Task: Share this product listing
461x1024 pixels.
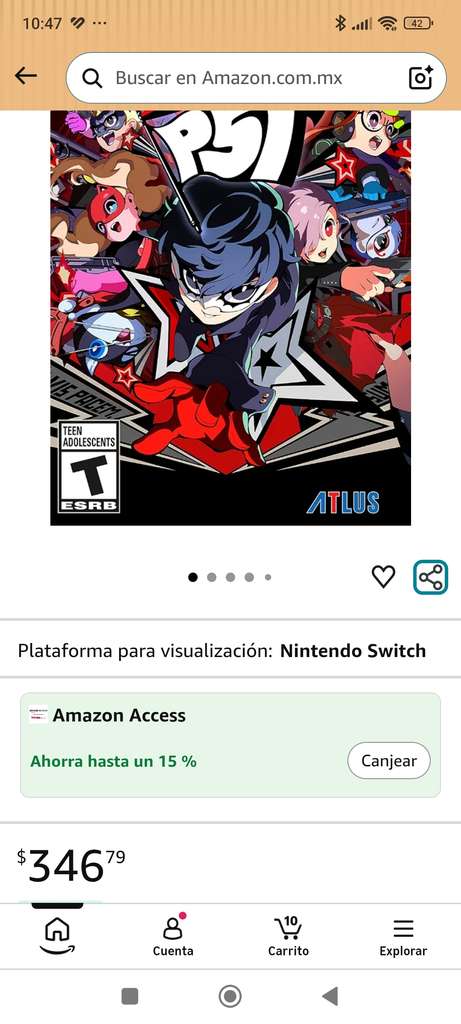Action: point(430,577)
